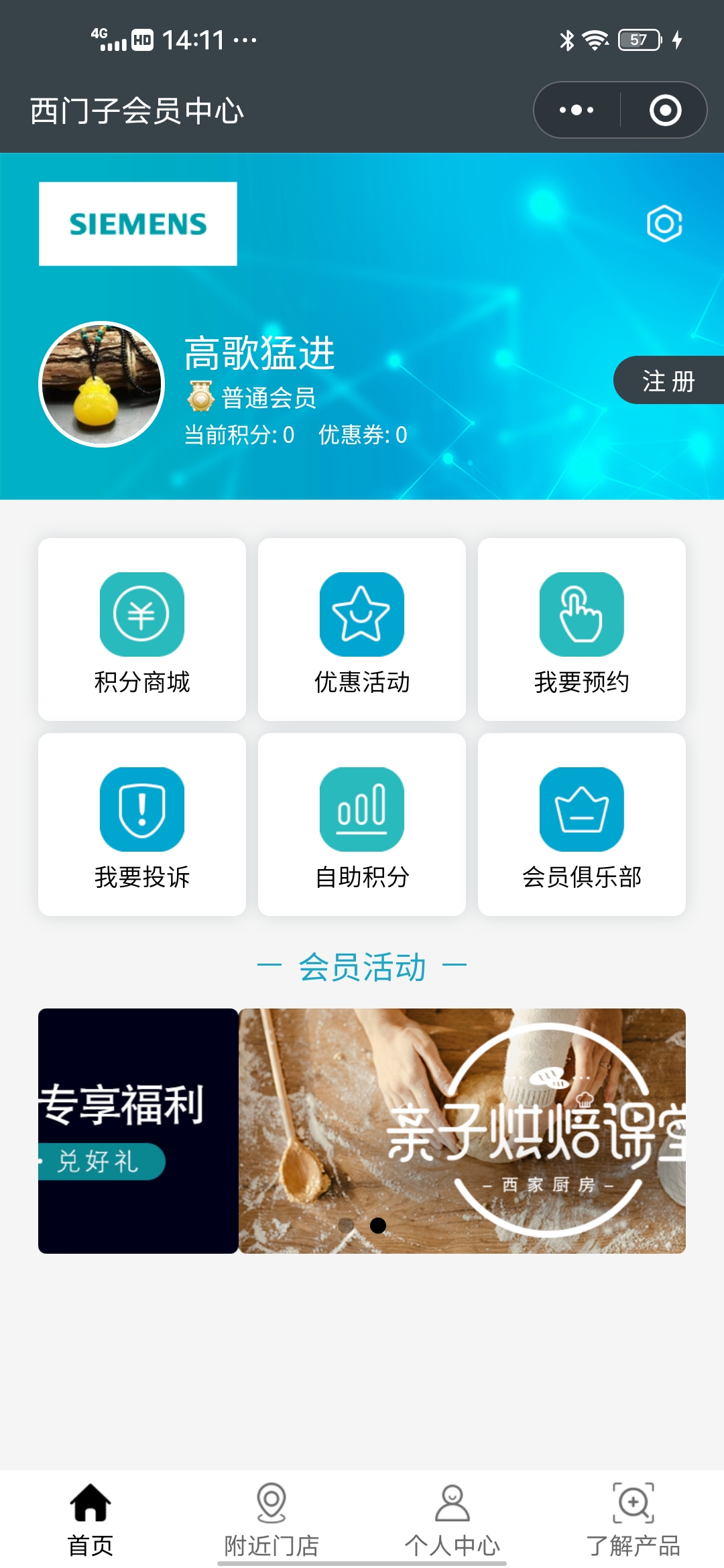This screenshot has height=1568, width=724.
Task: Open the 积分商城 points mall icon
Action: [x=141, y=613]
